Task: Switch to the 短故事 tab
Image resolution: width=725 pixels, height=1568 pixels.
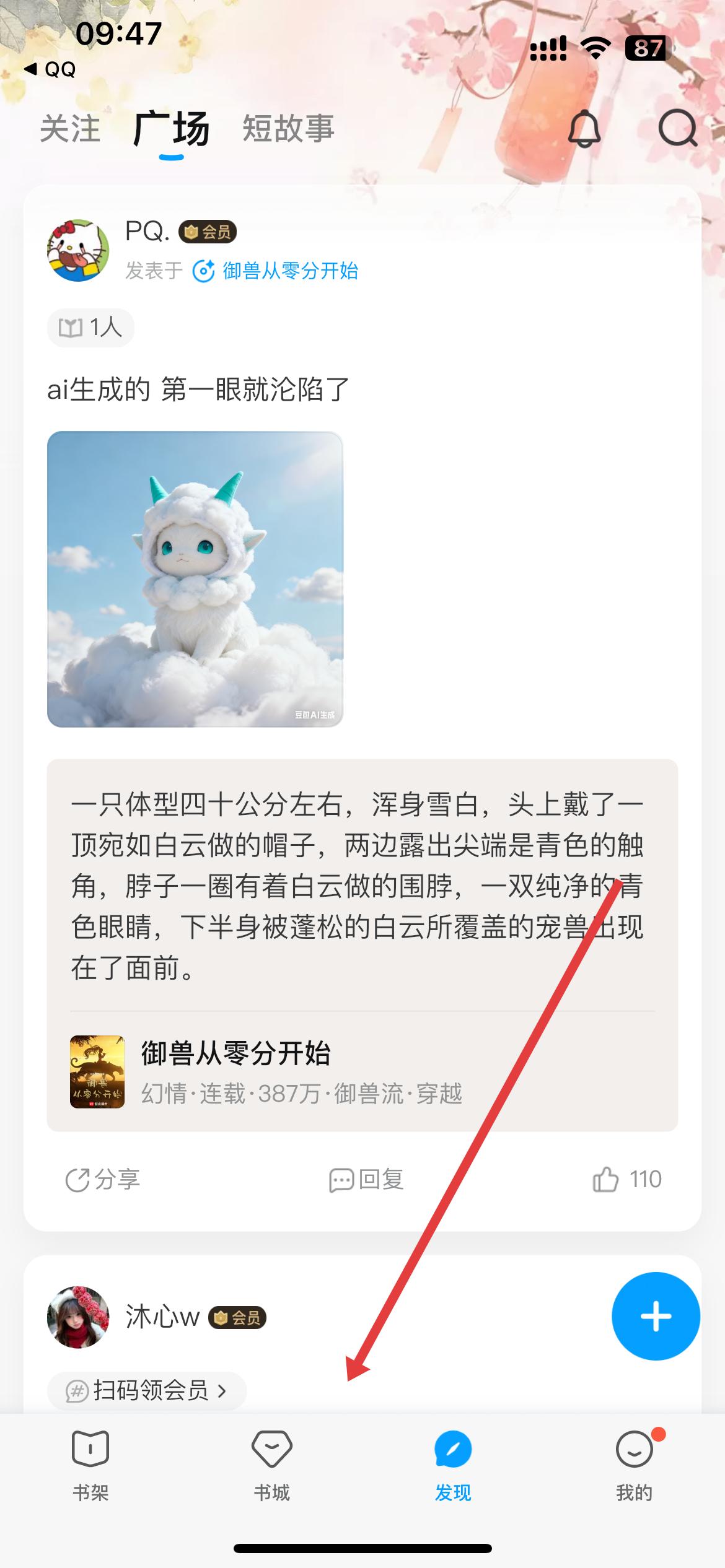Action: tap(288, 129)
